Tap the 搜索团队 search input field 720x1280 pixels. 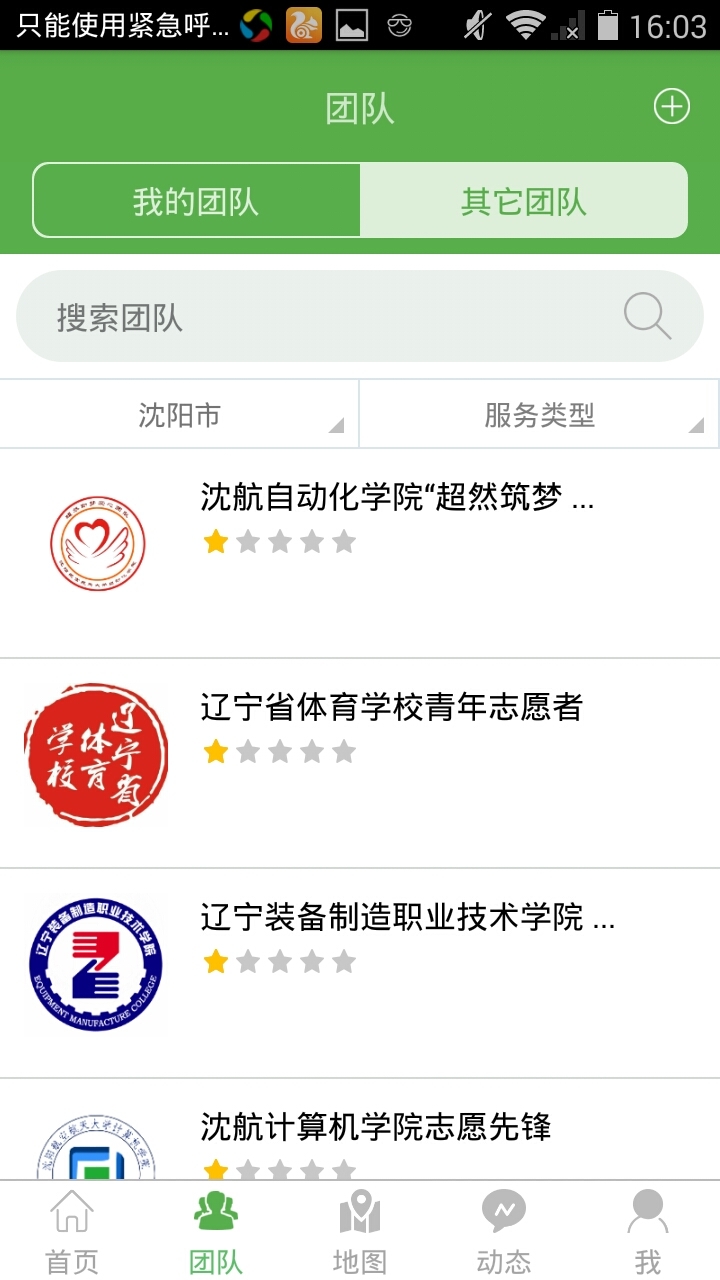coord(300,315)
